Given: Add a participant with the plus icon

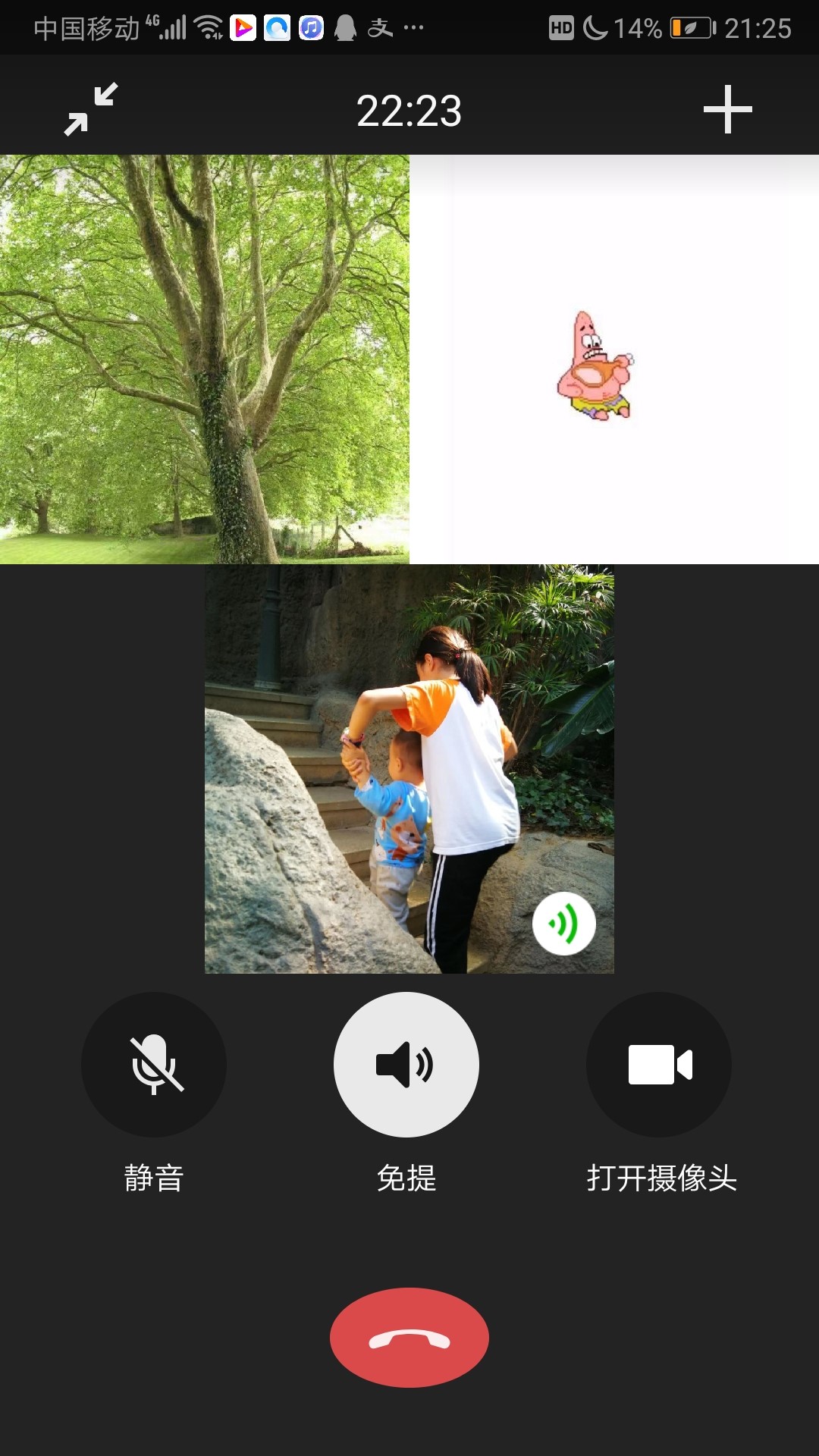Looking at the screenshot, I should pos(727,110).
